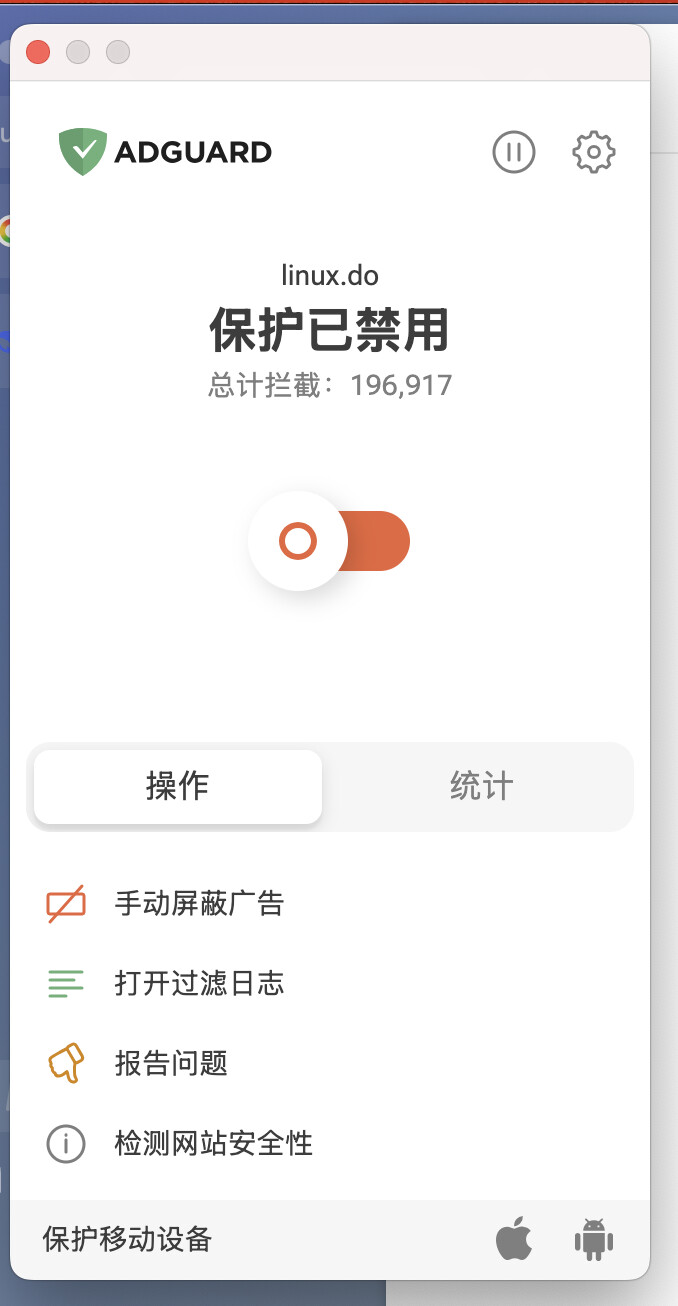
Task: Choose 检测网站安全性
Action: coord(180,1143)
